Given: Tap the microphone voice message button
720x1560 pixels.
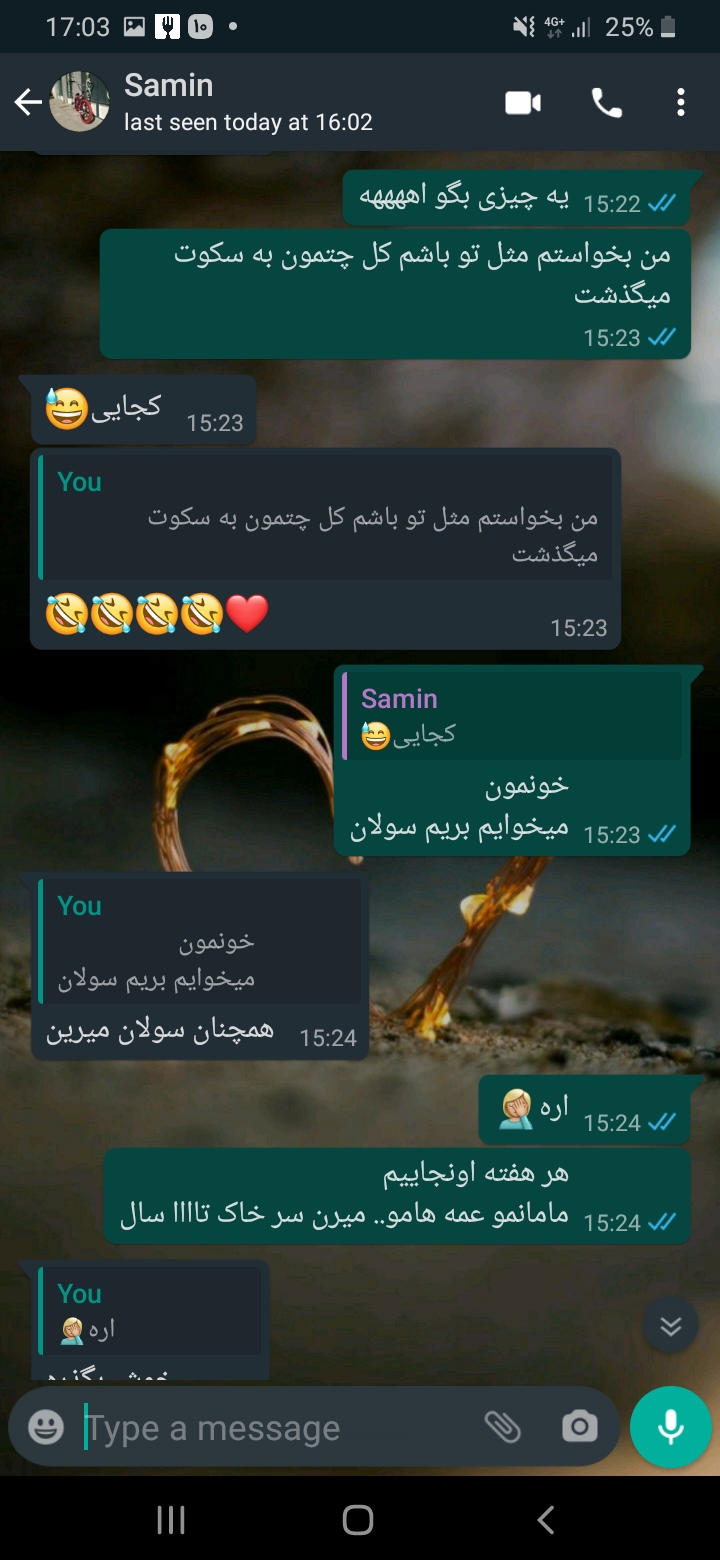Looking at the screenshot, I should click(671, 1427).
